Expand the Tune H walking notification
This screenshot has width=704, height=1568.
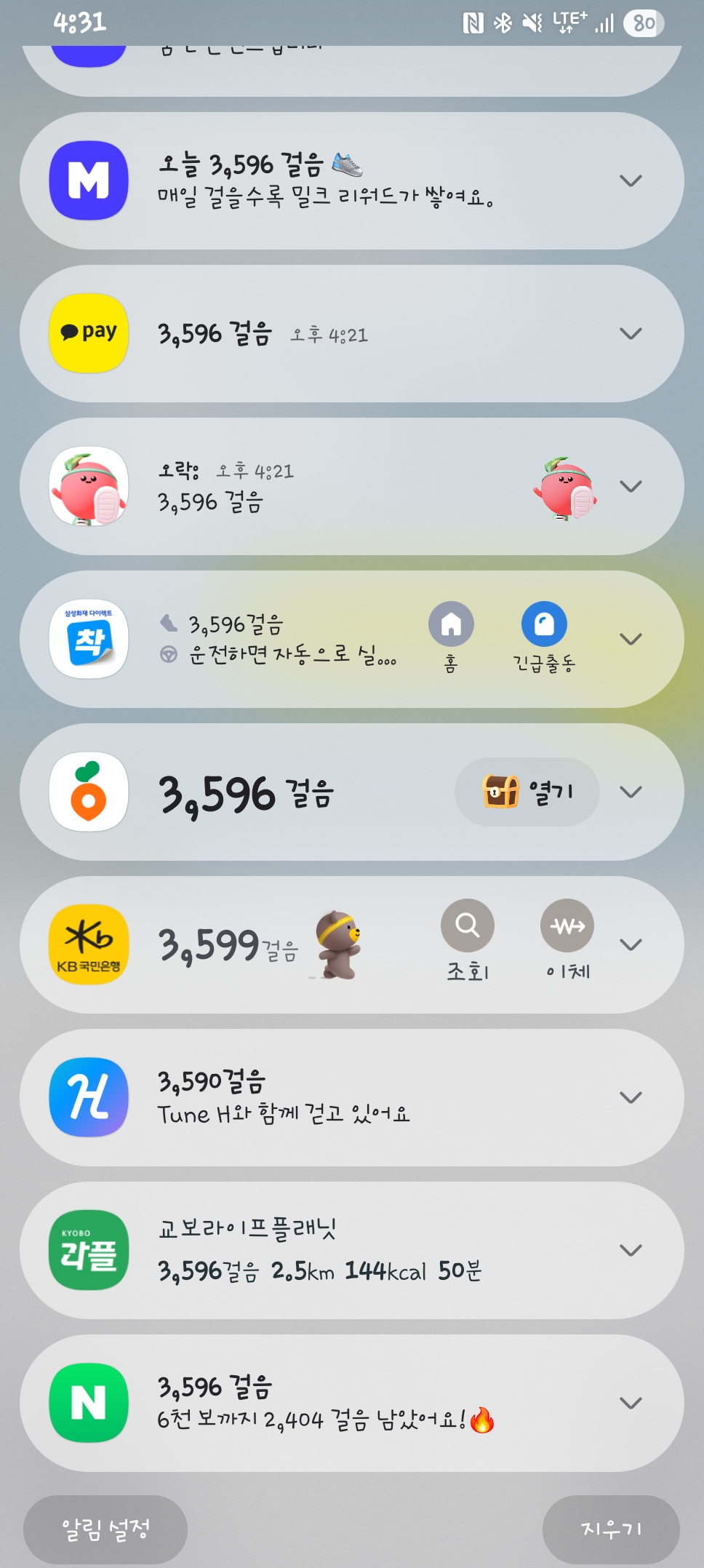[630, 1097]
